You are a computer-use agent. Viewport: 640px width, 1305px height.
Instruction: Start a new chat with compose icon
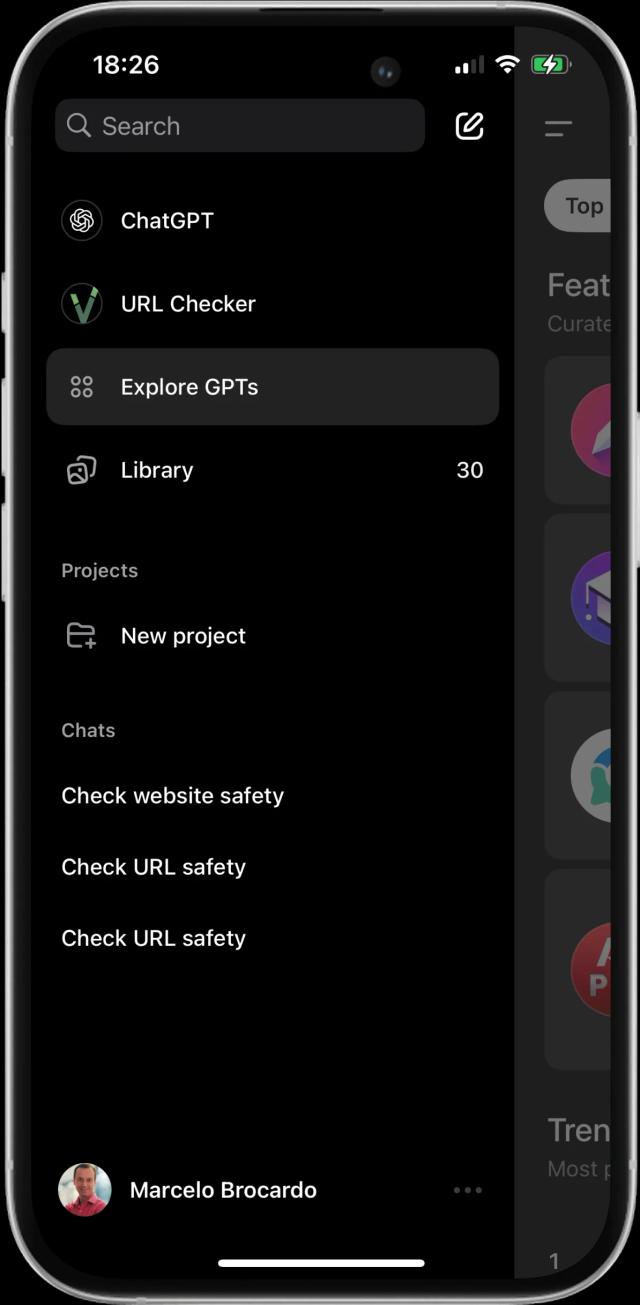coord(469,126)
